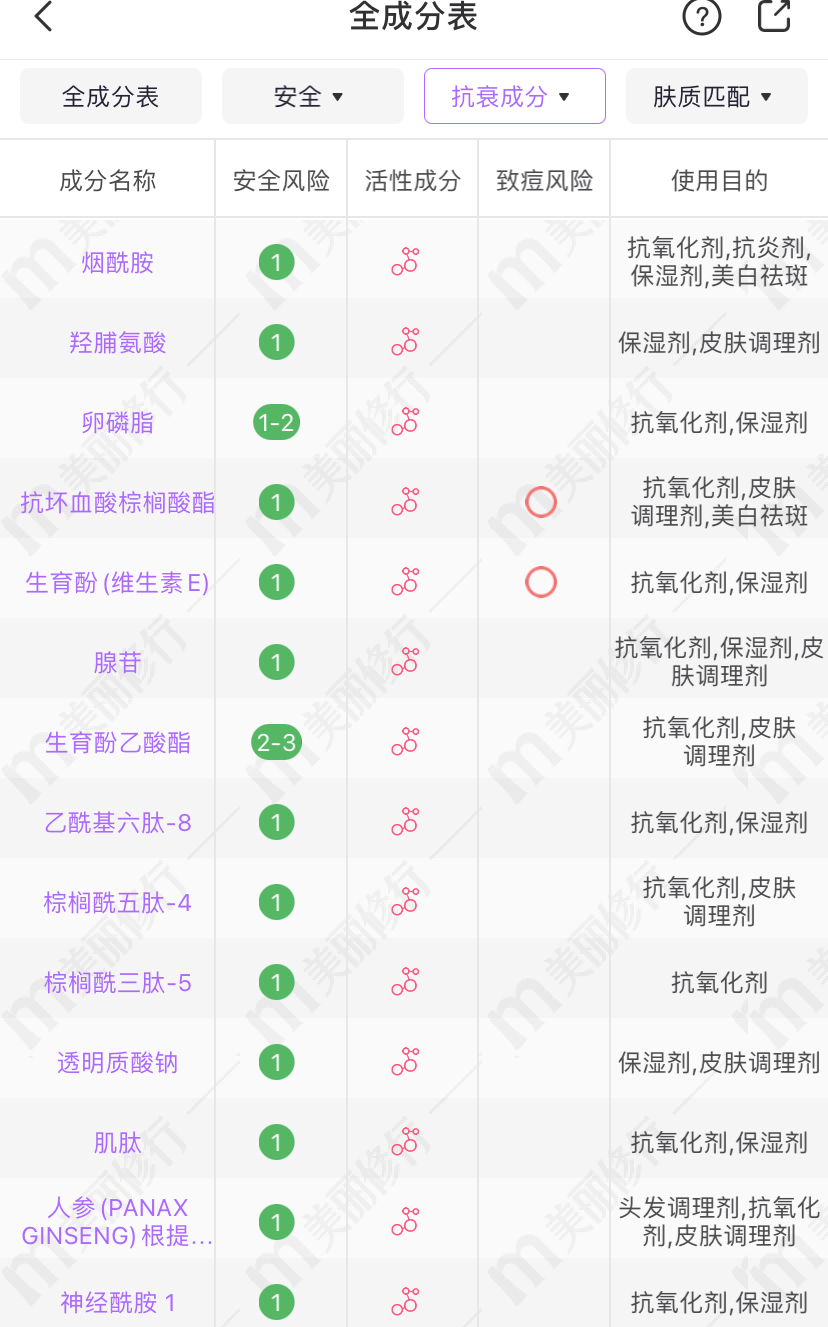Viewport: 828px width, 1327px height.
Task: Expand the 肤质匹配 dropdown filter
Action: click(x=716, y=96)
